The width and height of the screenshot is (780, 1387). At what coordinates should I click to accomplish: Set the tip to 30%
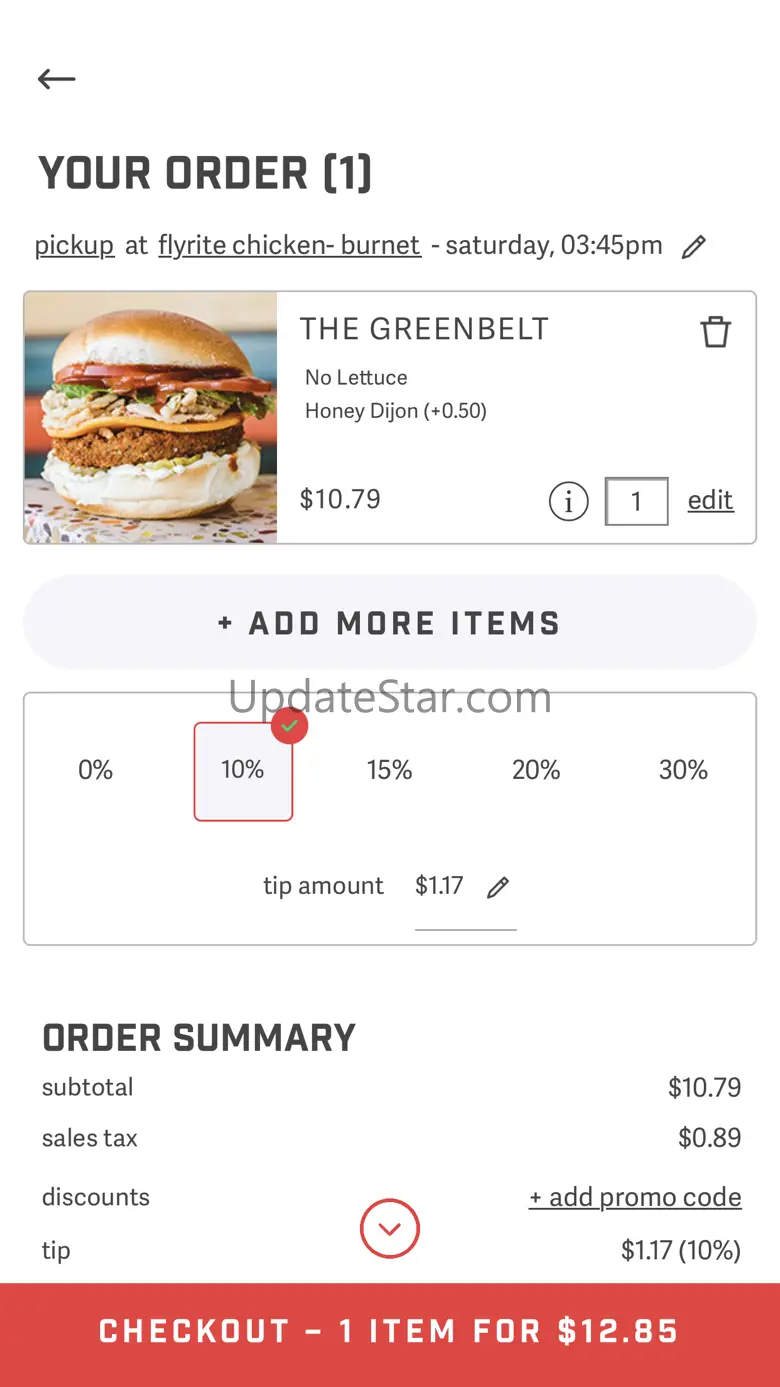683,770
